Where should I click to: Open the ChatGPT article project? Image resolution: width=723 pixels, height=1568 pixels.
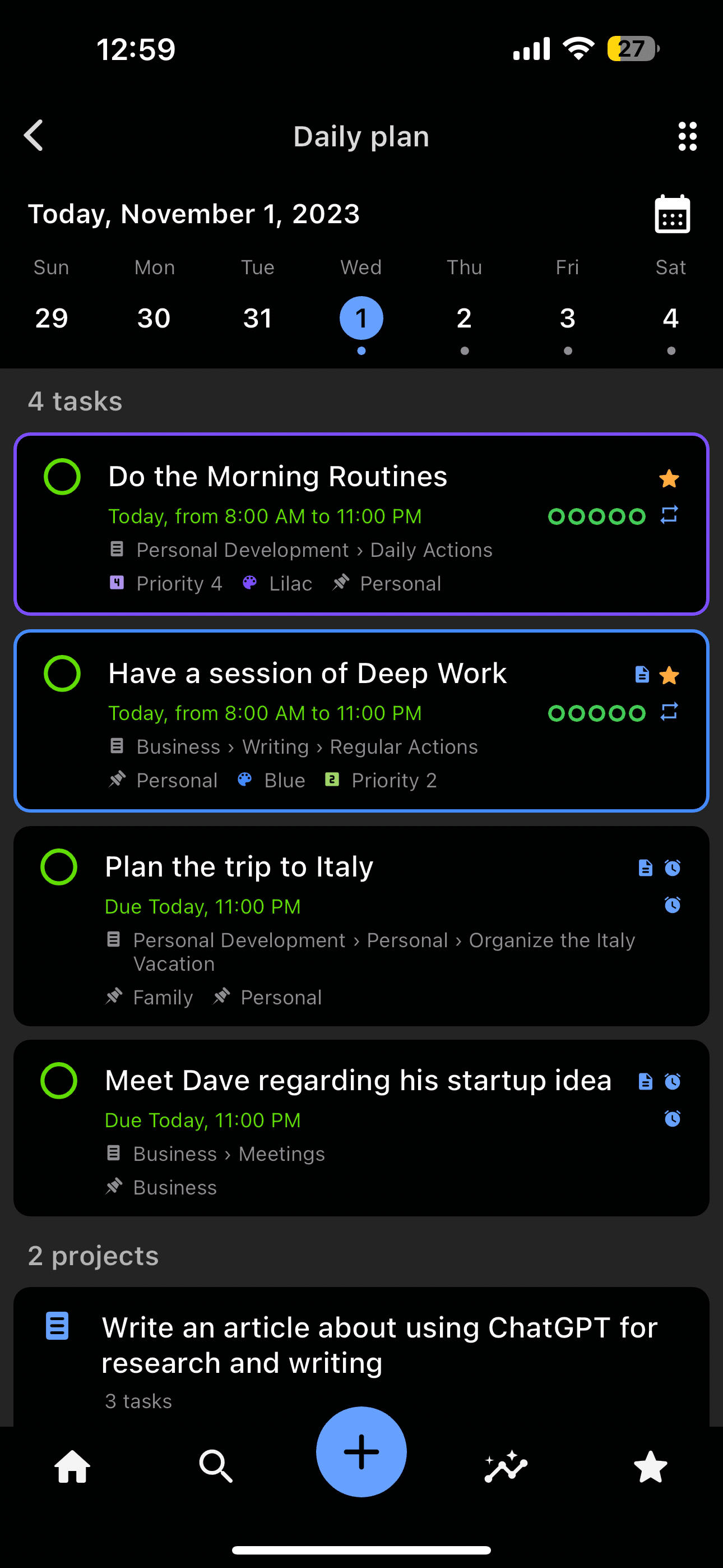361,1357
